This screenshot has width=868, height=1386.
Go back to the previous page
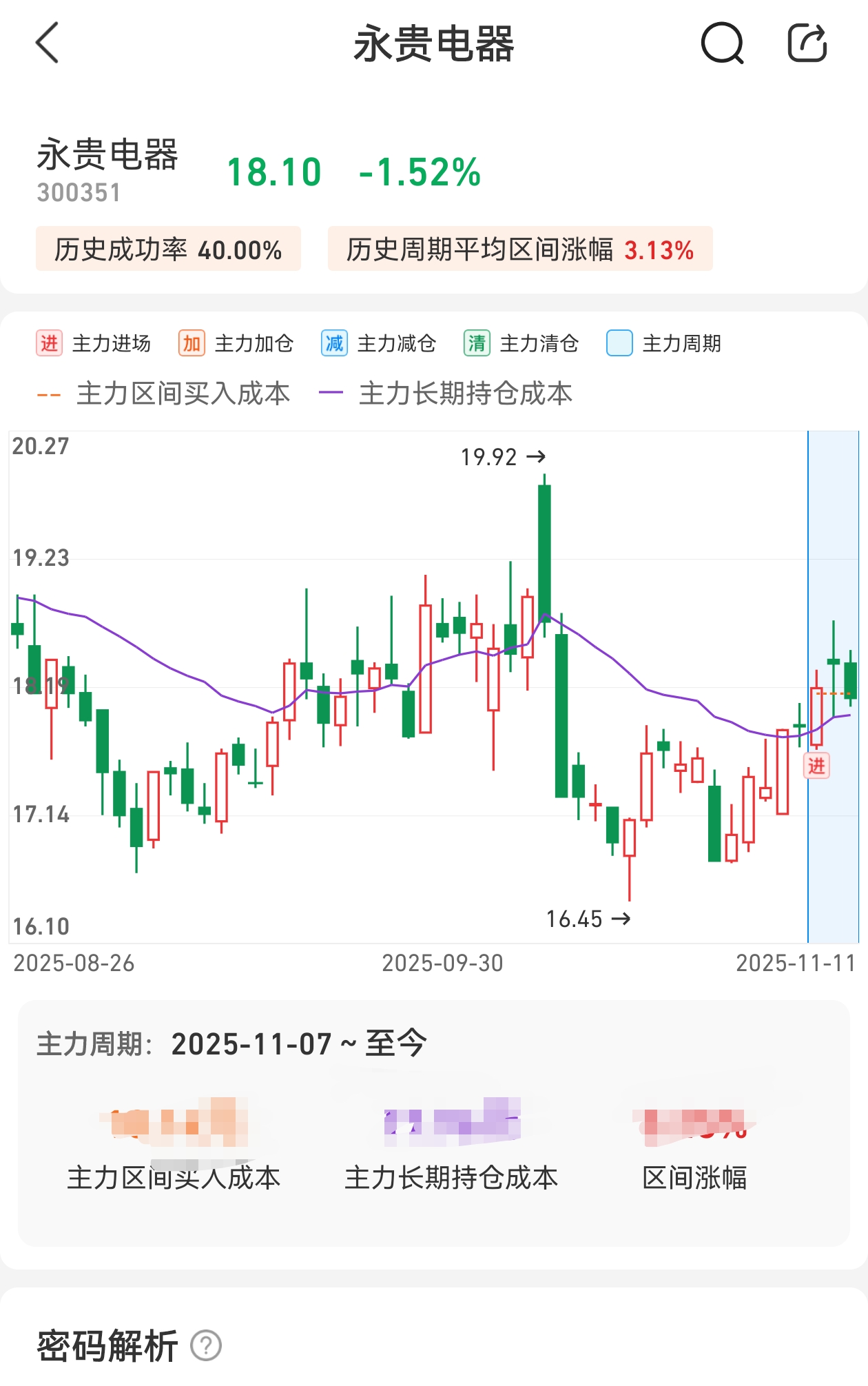click(47, 43)
